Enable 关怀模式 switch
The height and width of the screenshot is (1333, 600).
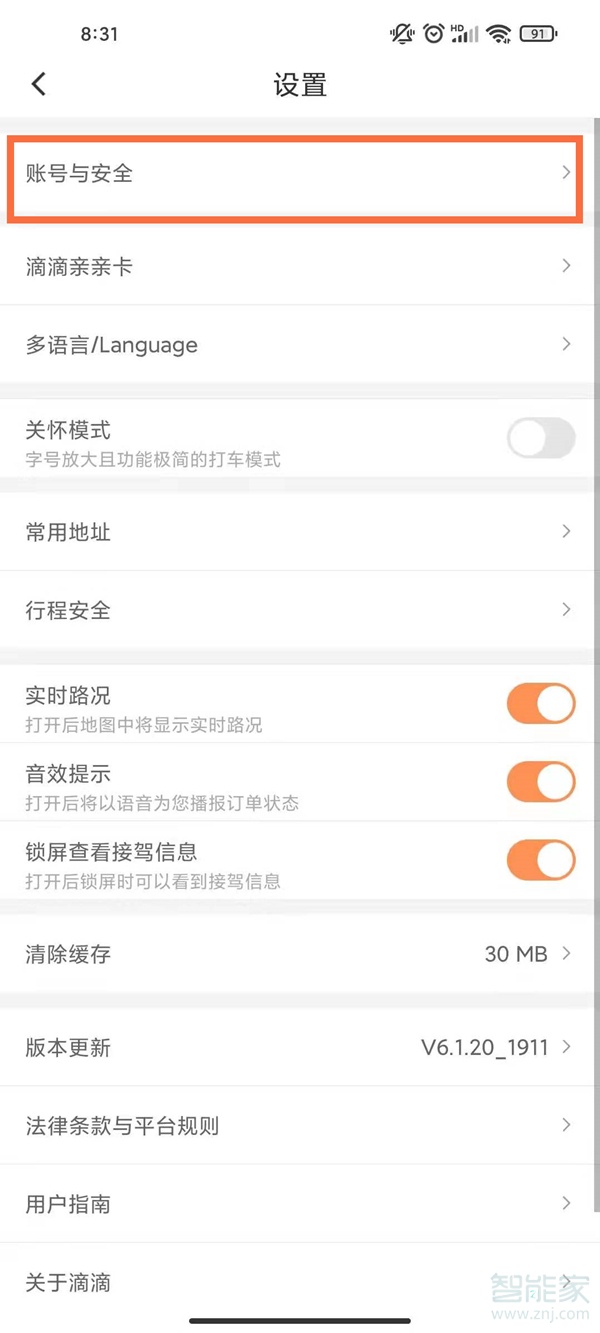540,439
